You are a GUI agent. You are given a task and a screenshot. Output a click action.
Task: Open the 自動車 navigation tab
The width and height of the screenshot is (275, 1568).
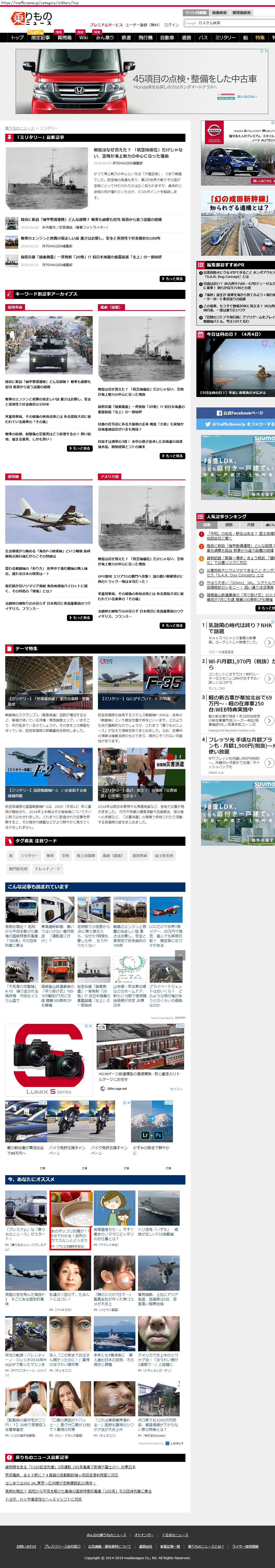pos(167,38)
